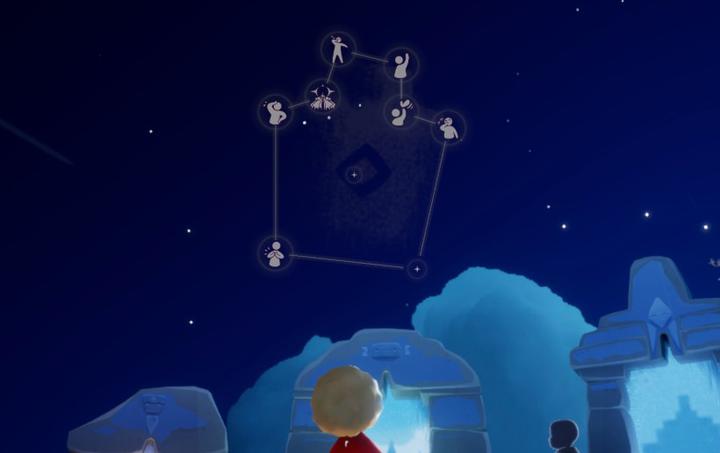This screenshot has width=720, height=453.
Task: Select the butterfly-winged spirit node
Action: click(x=322, y=97)
